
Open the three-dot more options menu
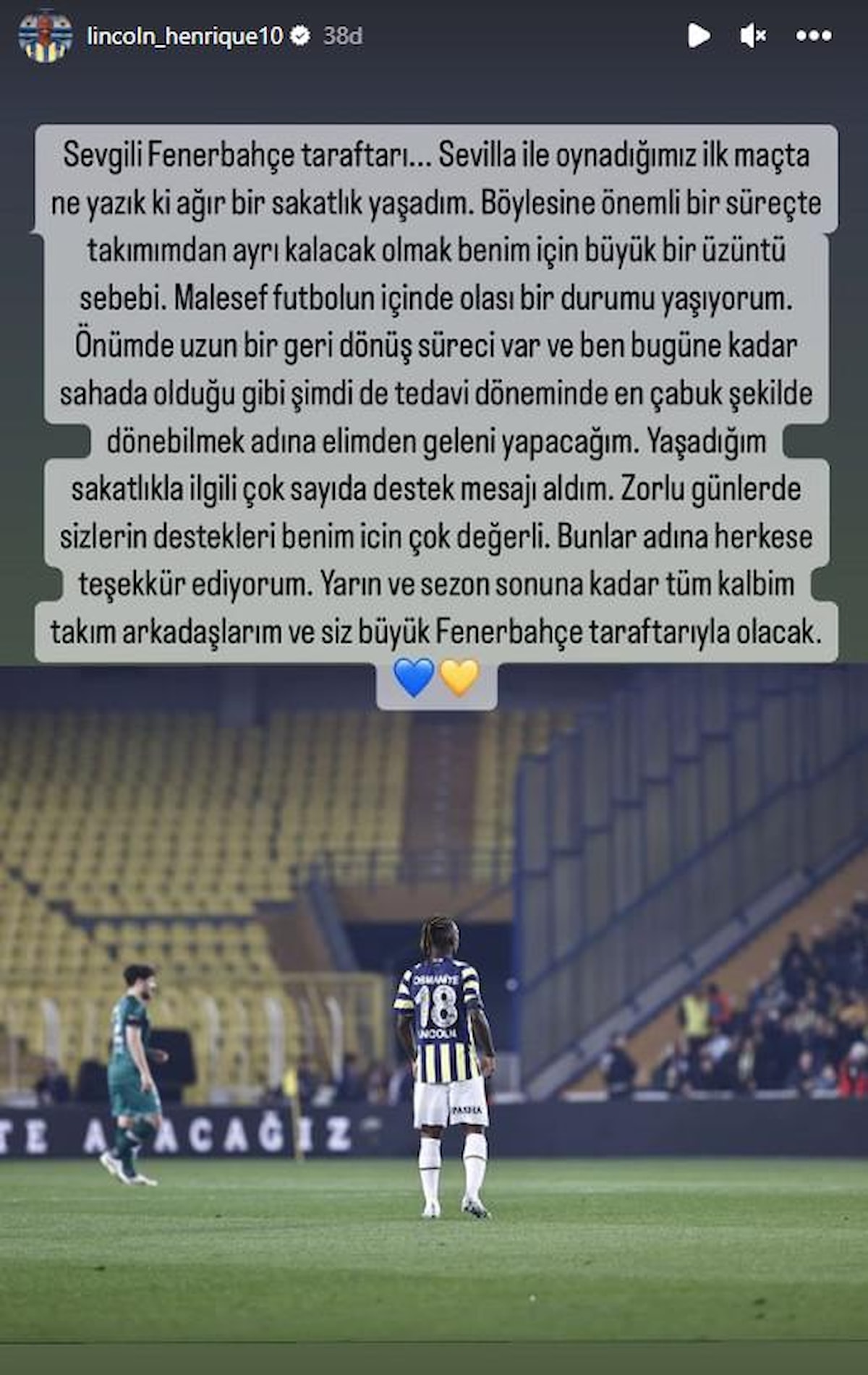click(814, 35)
